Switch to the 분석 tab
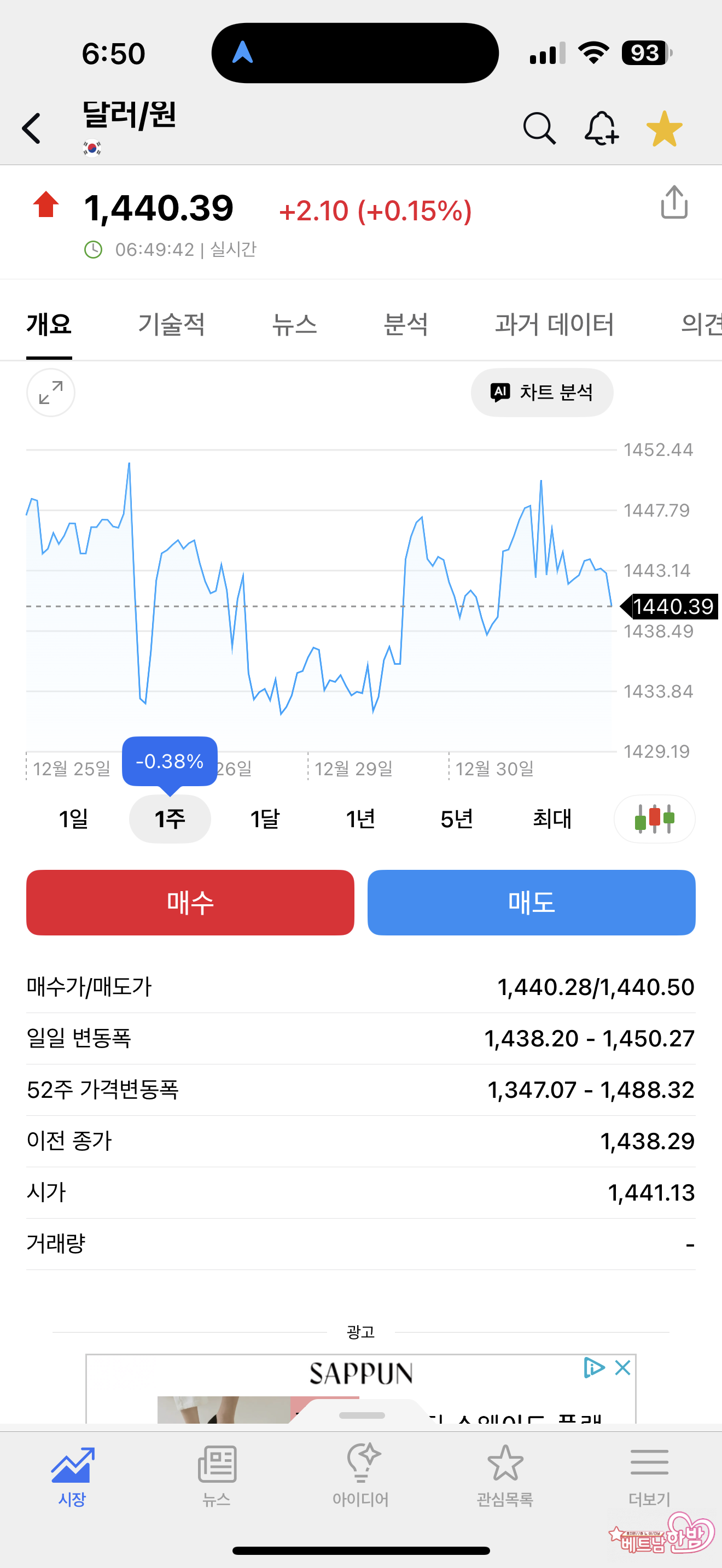Viewport: 722px width, 1568px height. (x=405, y=324)
